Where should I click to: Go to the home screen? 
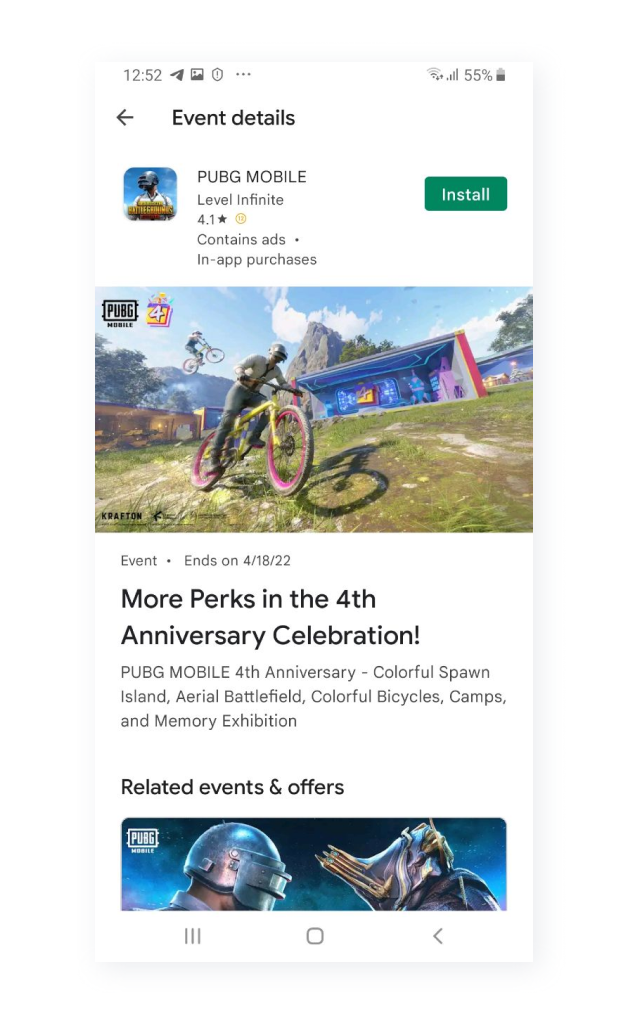(314, 936)
